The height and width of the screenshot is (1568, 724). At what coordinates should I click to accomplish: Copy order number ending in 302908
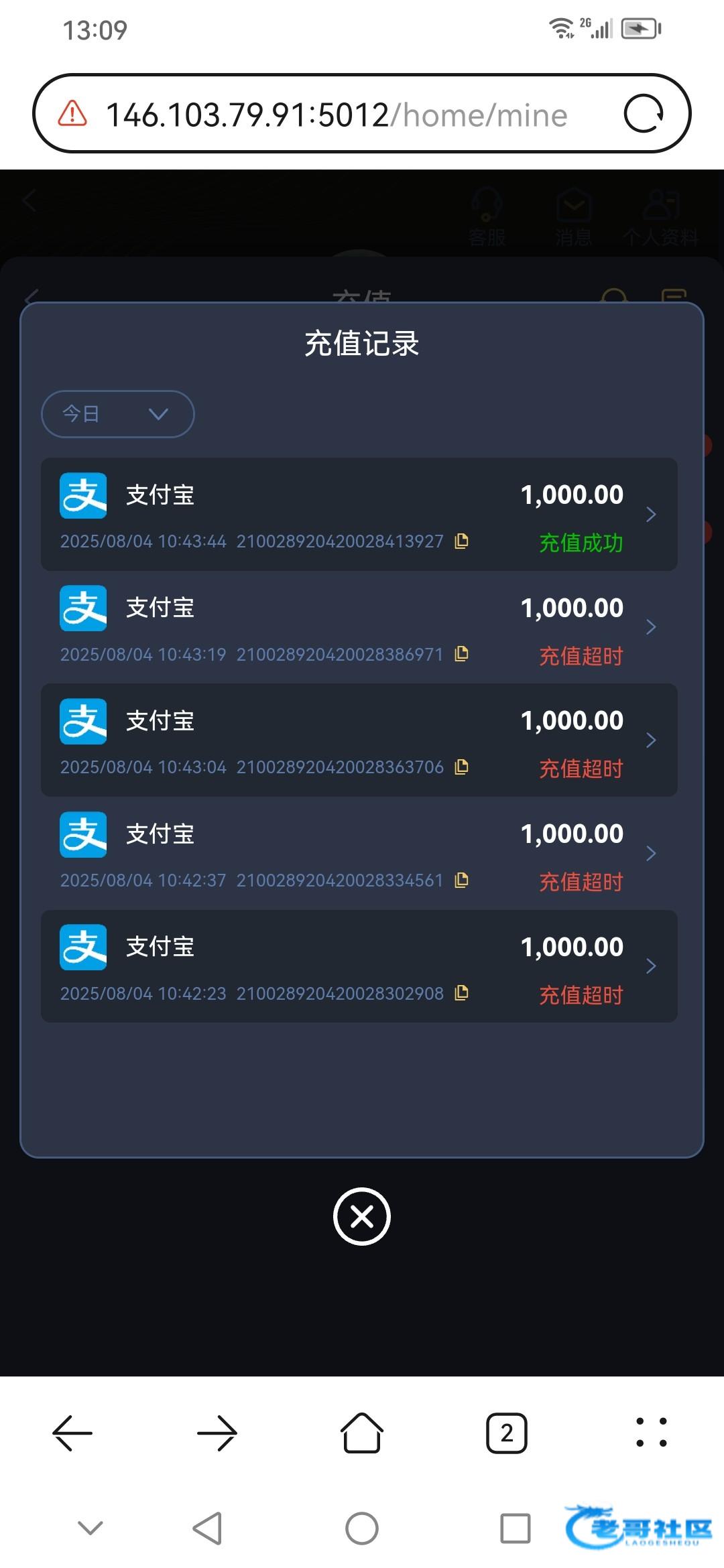click(x=461, y=992)
